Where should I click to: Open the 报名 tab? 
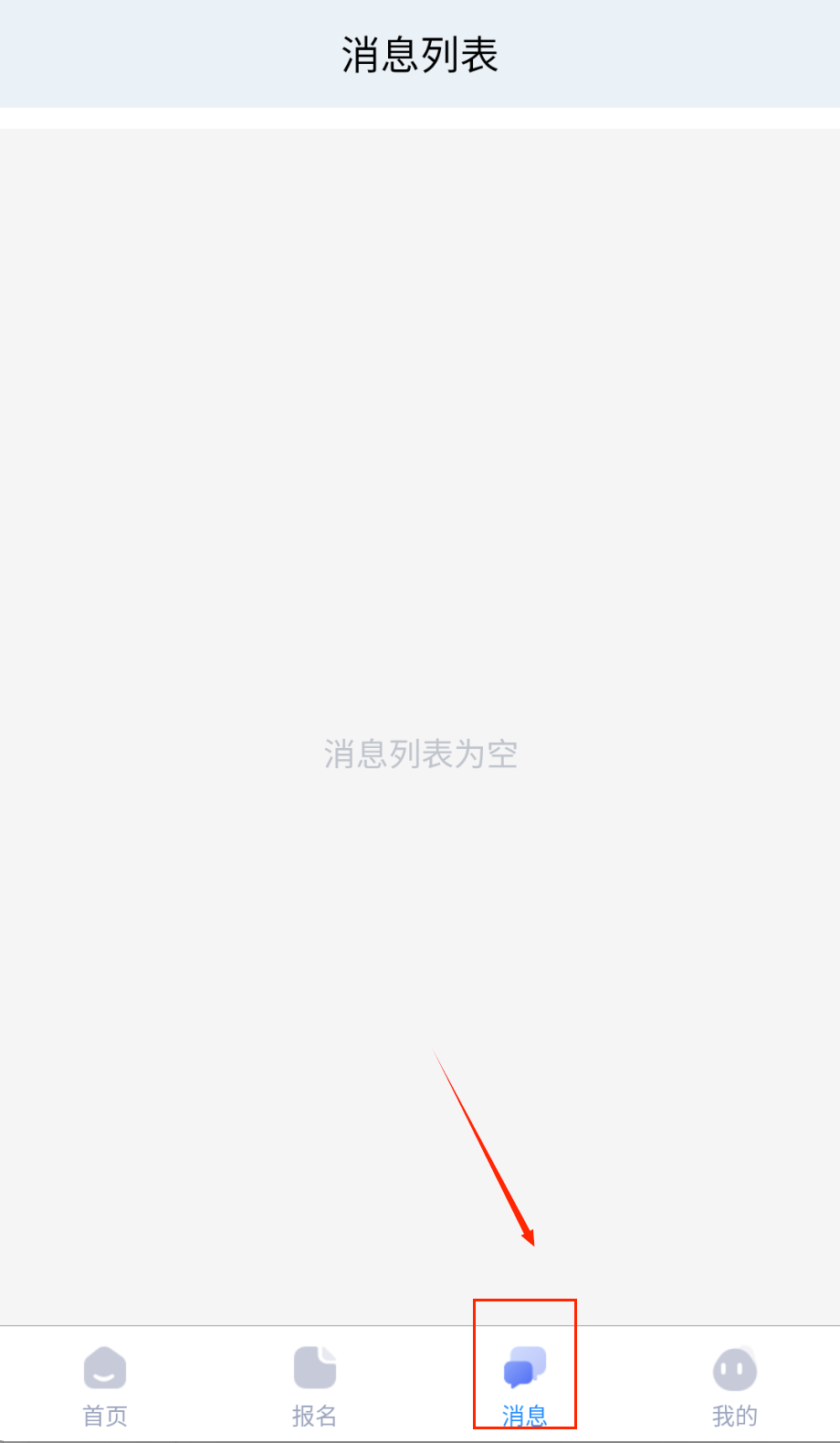click(x=315, y=1385)
